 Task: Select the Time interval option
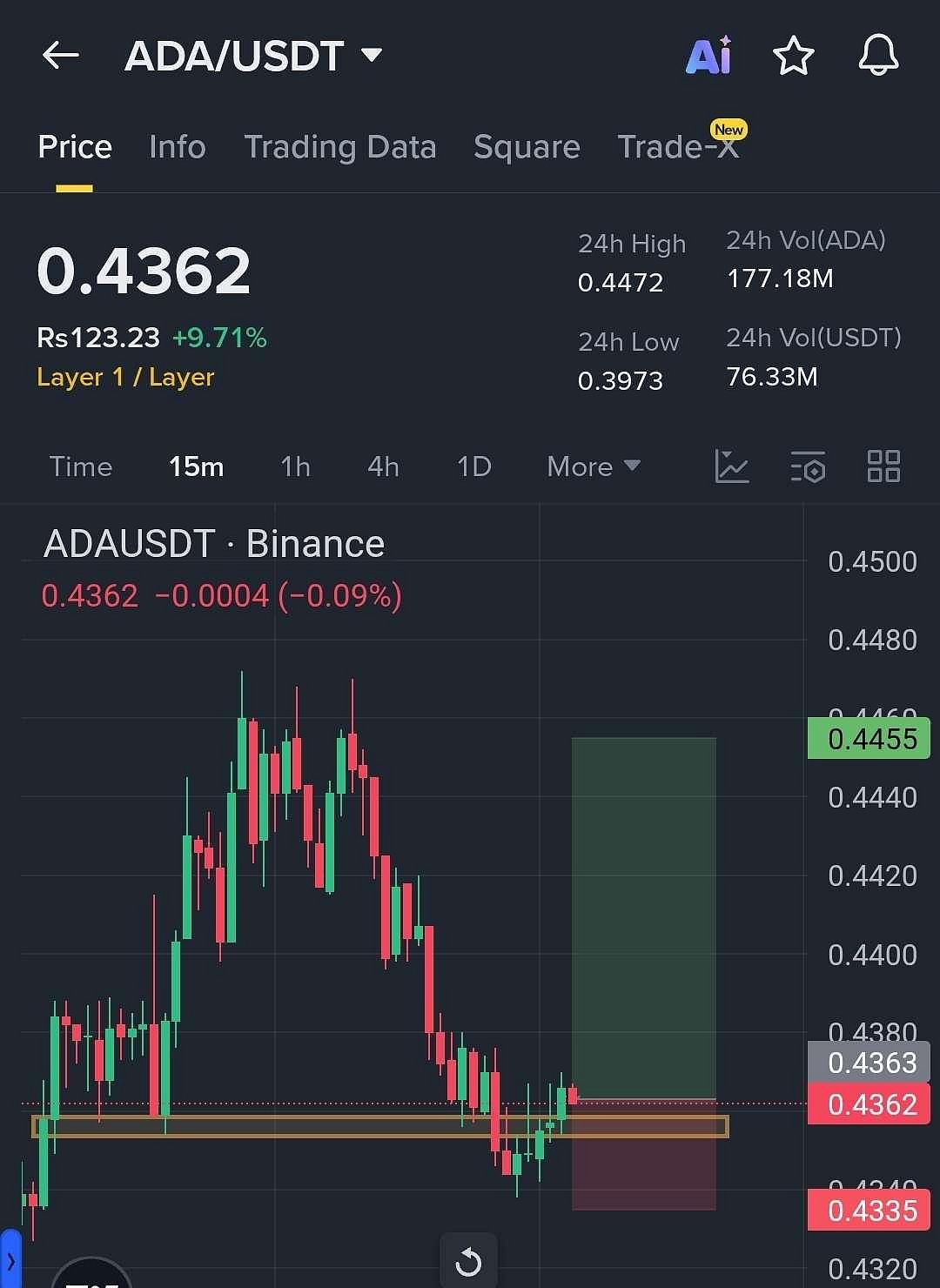[81, 467]
